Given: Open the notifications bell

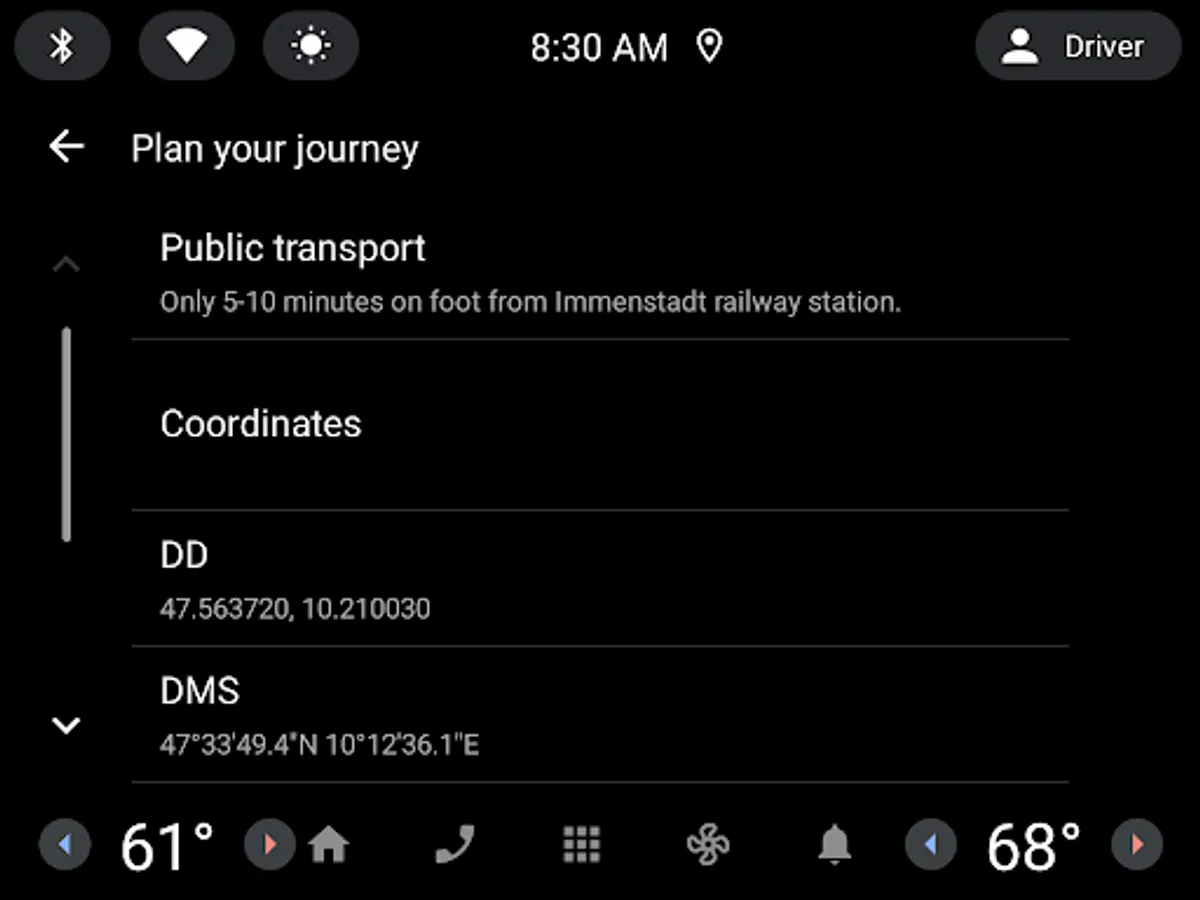Looking at the screenshot, I should pyautogui.click(x=834, y=846).
